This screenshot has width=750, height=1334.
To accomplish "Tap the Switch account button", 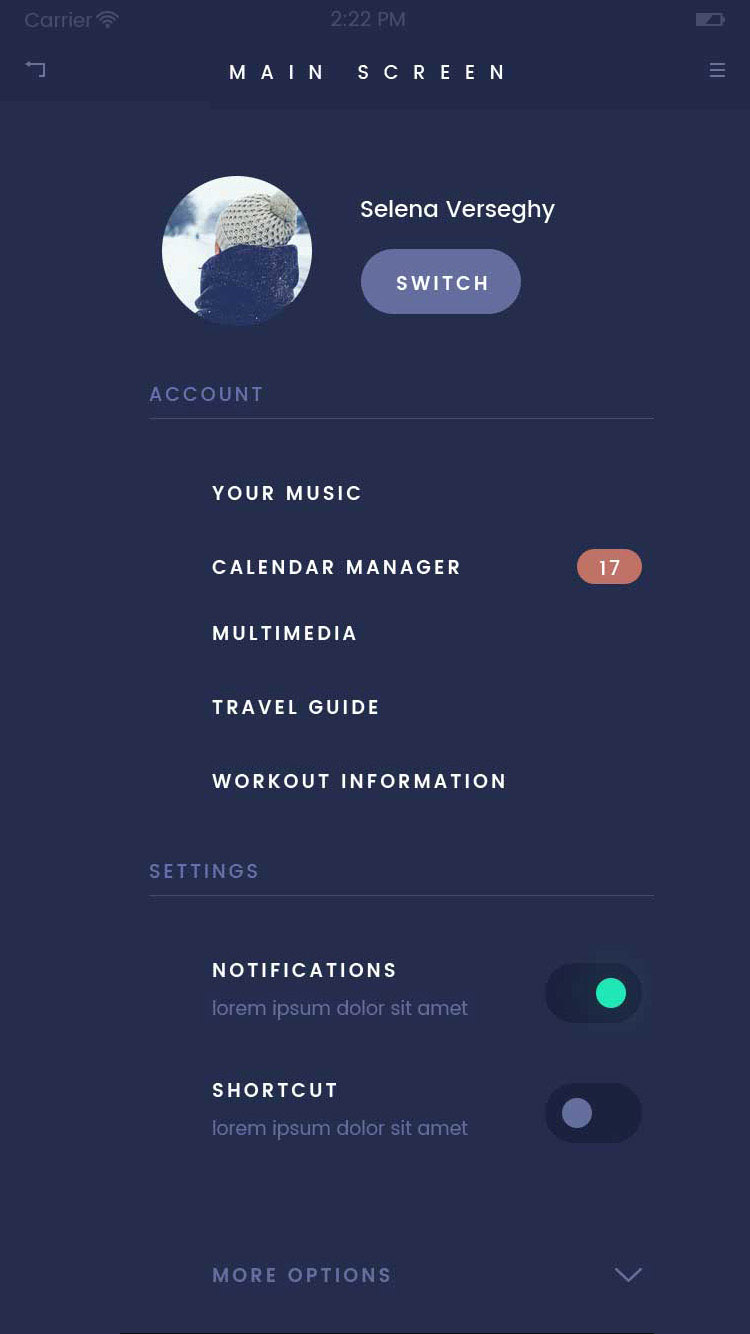I will tap(440, 282).
